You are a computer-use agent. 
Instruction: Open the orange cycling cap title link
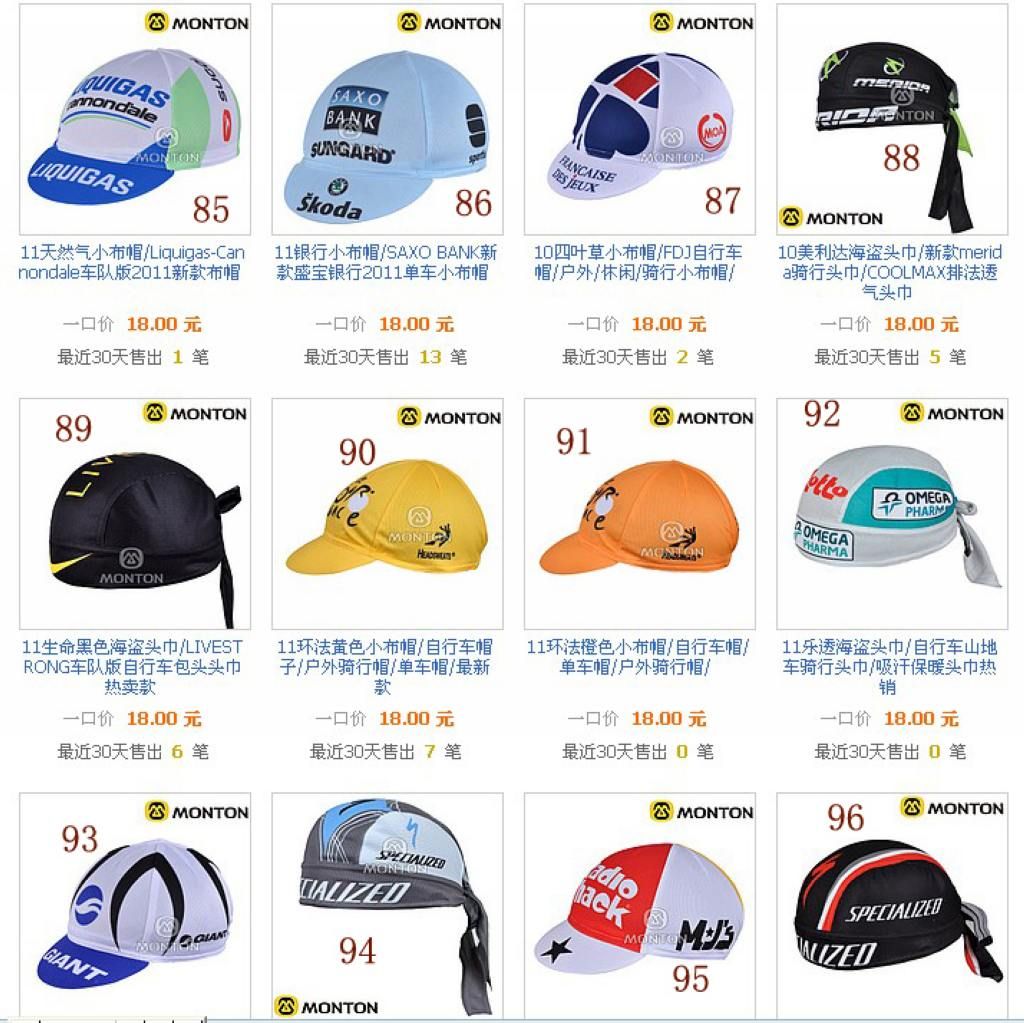coord(638,657)
